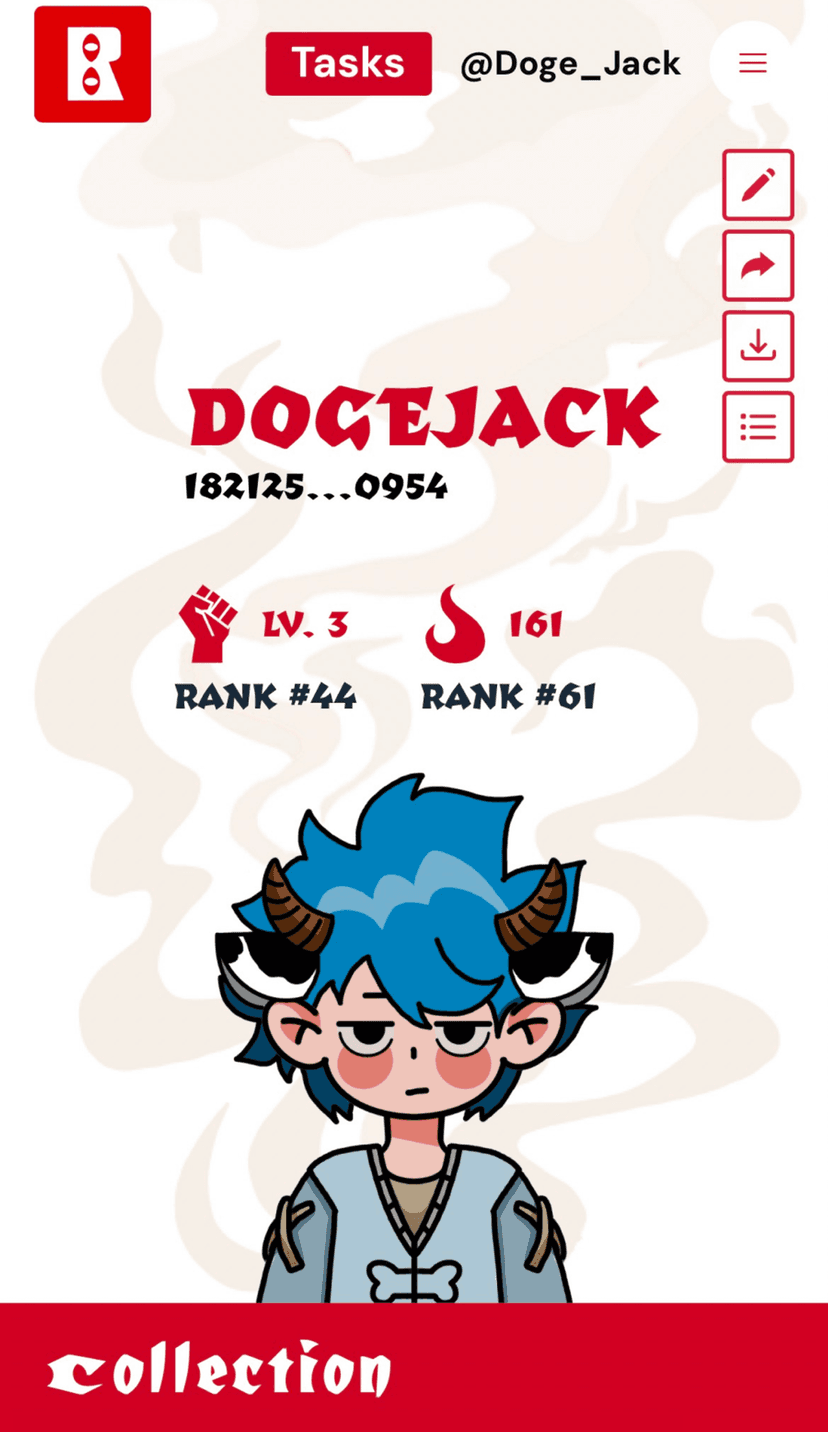Edit the profile with the pencil icon
The image size is (828, 1432).
(758, 185)
